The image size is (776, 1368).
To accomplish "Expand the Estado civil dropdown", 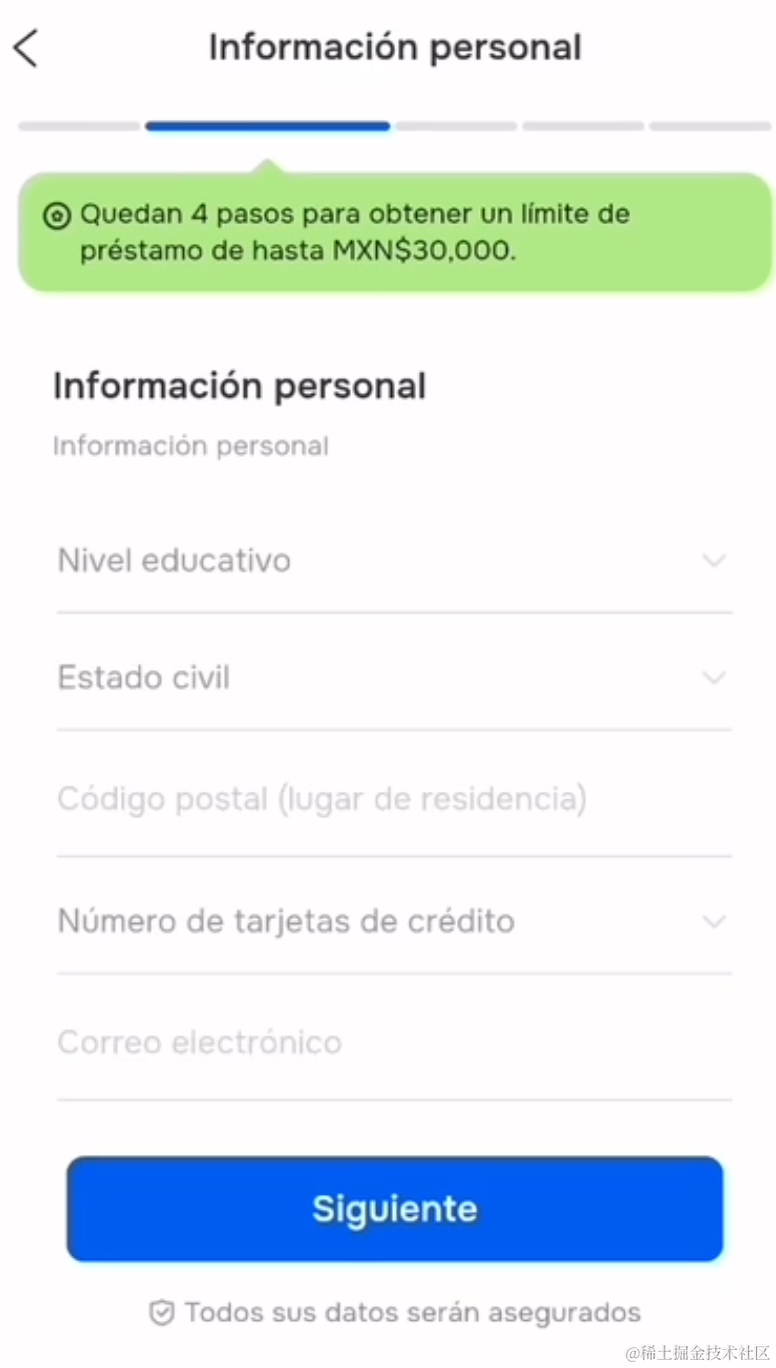I will pos(394,678).
